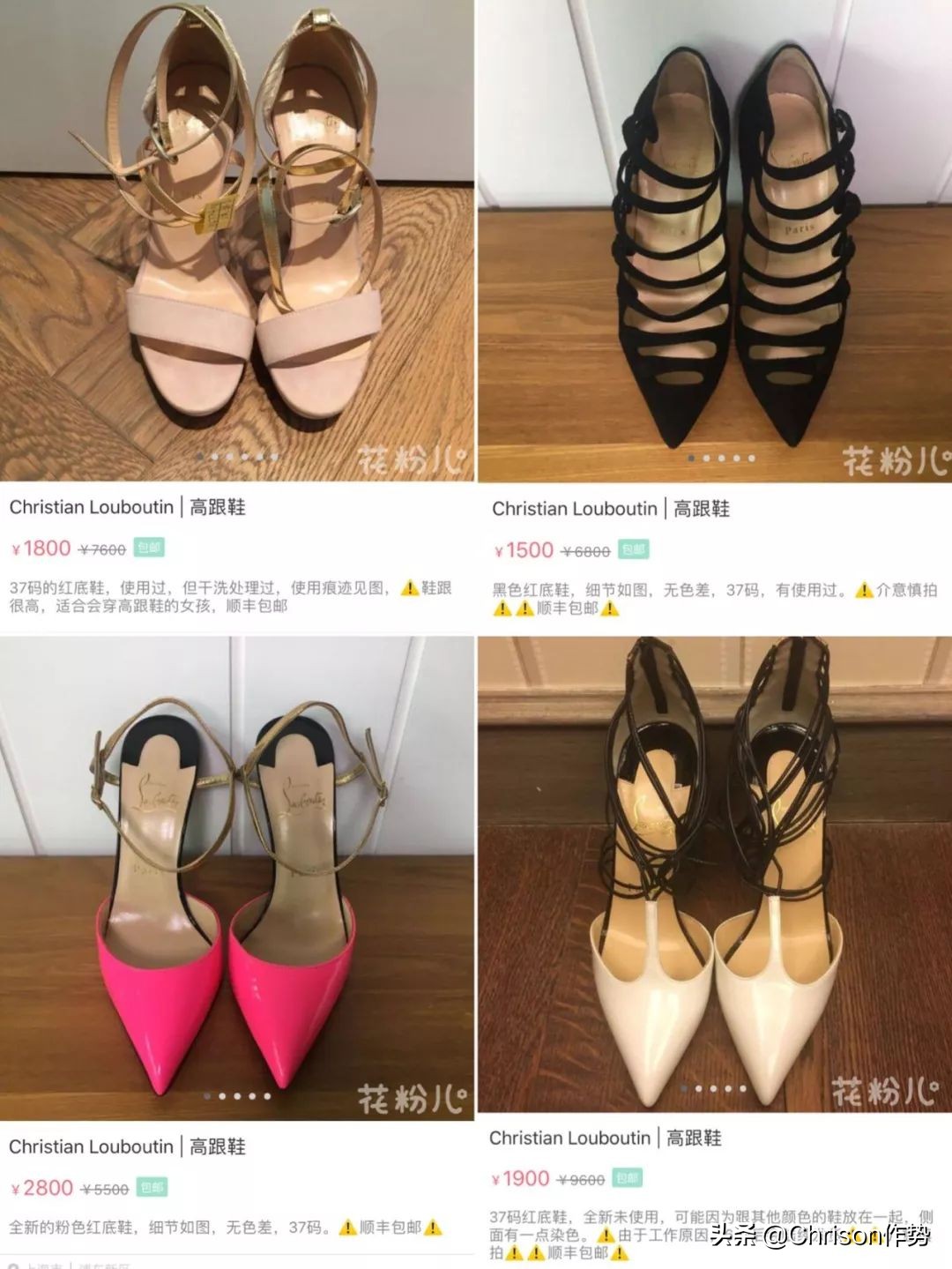The width and height of the screenshot is (952, 1269).
Task: Tap warning icon in white pumps damage note
Action: (x=604, y=1235)
